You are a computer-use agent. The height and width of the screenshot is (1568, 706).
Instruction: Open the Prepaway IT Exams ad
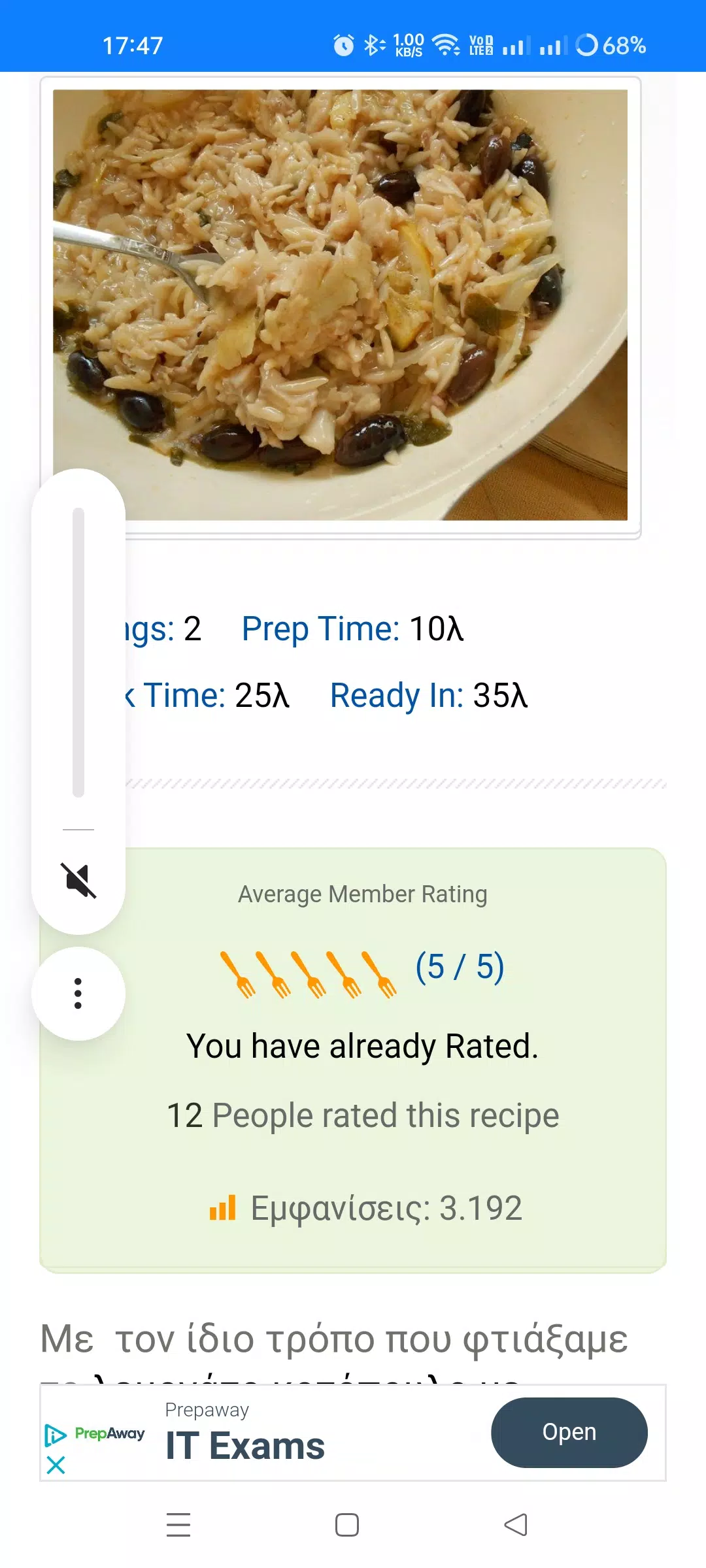click(x=569, y=1432)
